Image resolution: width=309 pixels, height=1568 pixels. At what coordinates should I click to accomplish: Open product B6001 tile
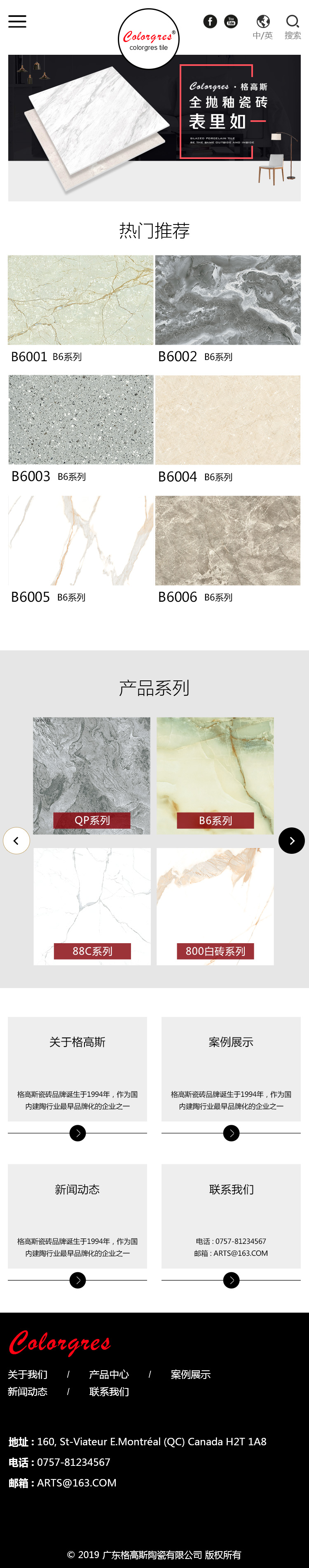click(80, 300)
